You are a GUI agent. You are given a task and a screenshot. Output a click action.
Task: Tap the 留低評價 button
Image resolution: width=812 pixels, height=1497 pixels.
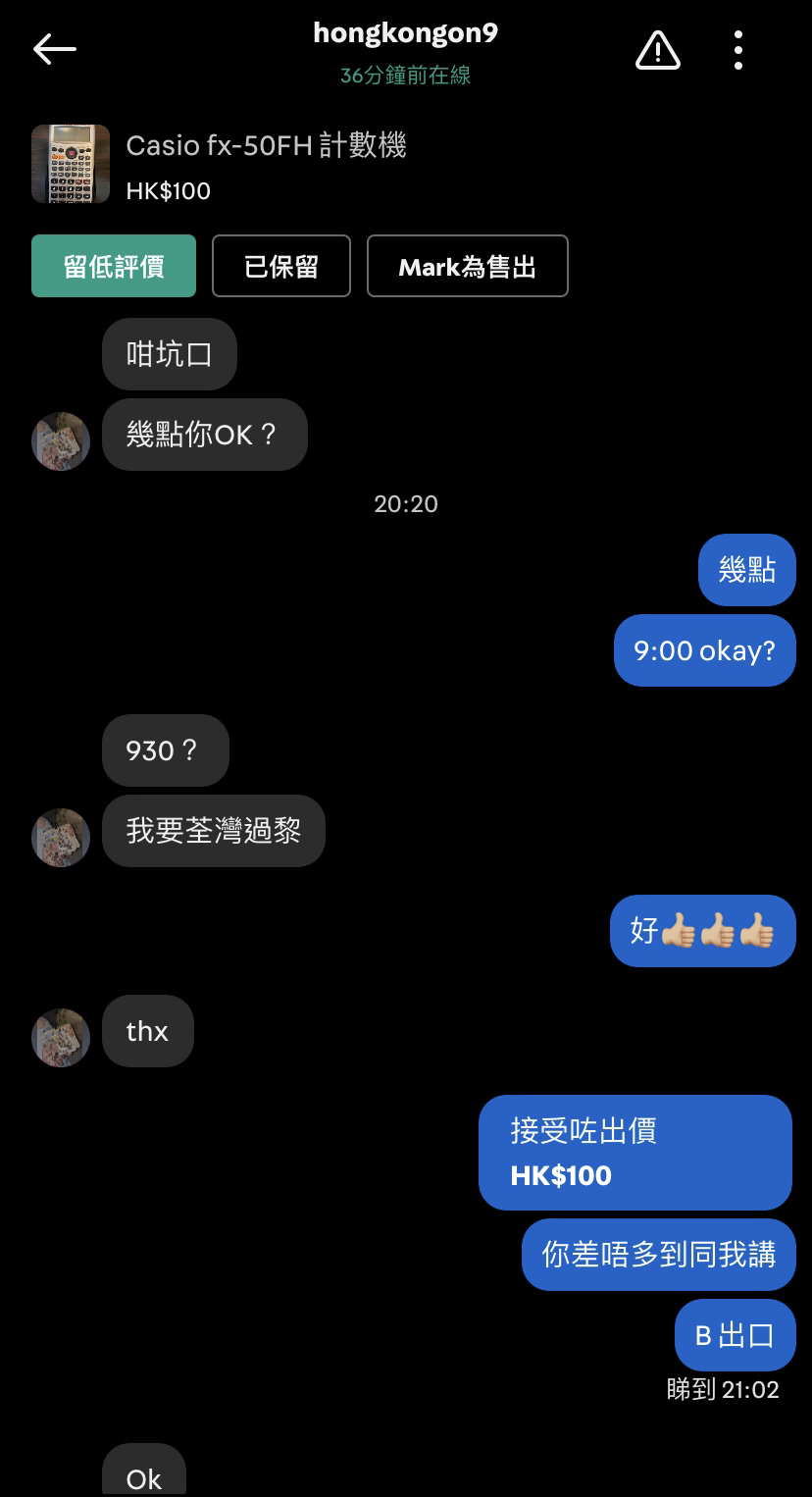point(114,266)
